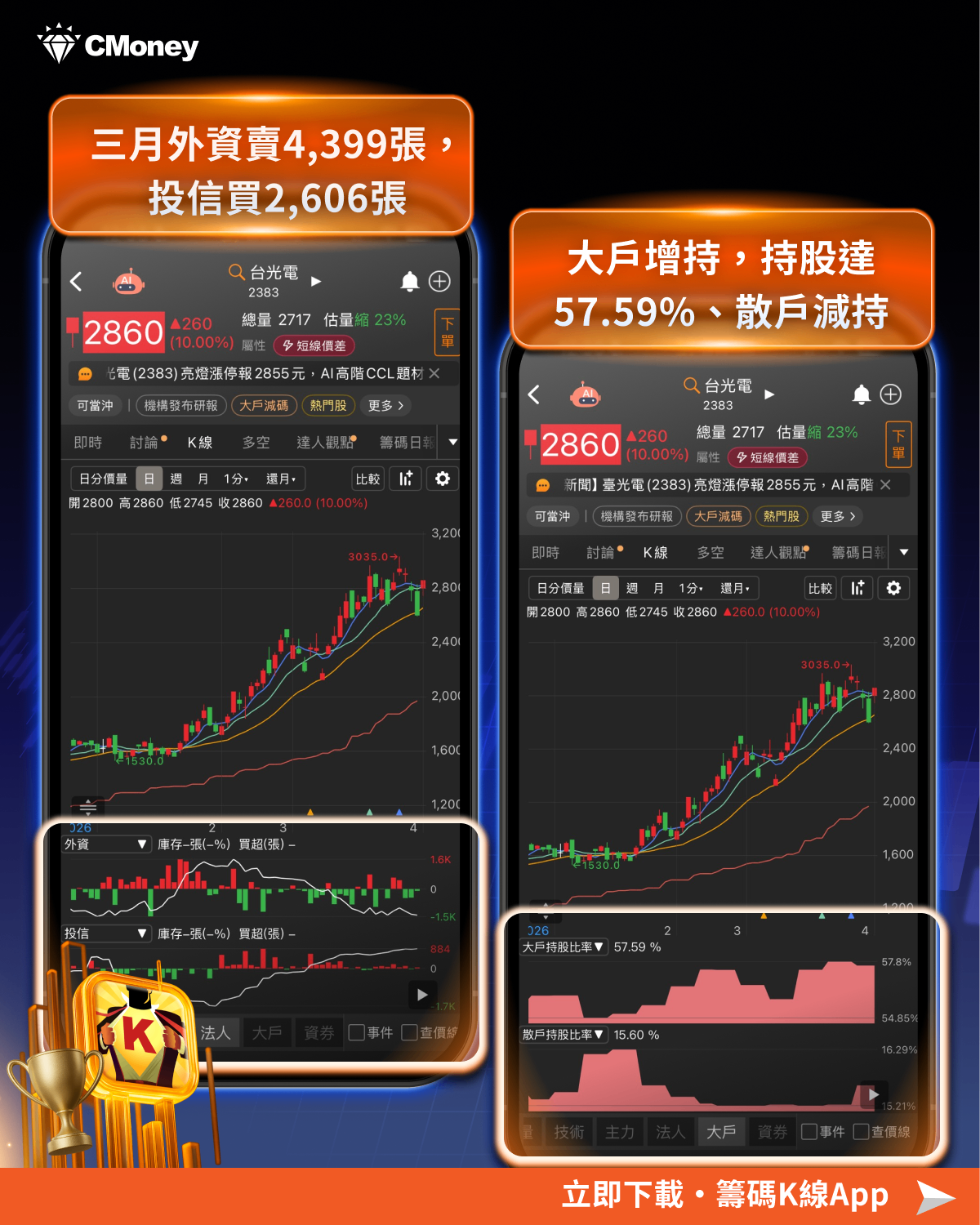980x1225 pixels.
Task: Check the 查價線 checkbox on left screen
Action: point(408,1031)
